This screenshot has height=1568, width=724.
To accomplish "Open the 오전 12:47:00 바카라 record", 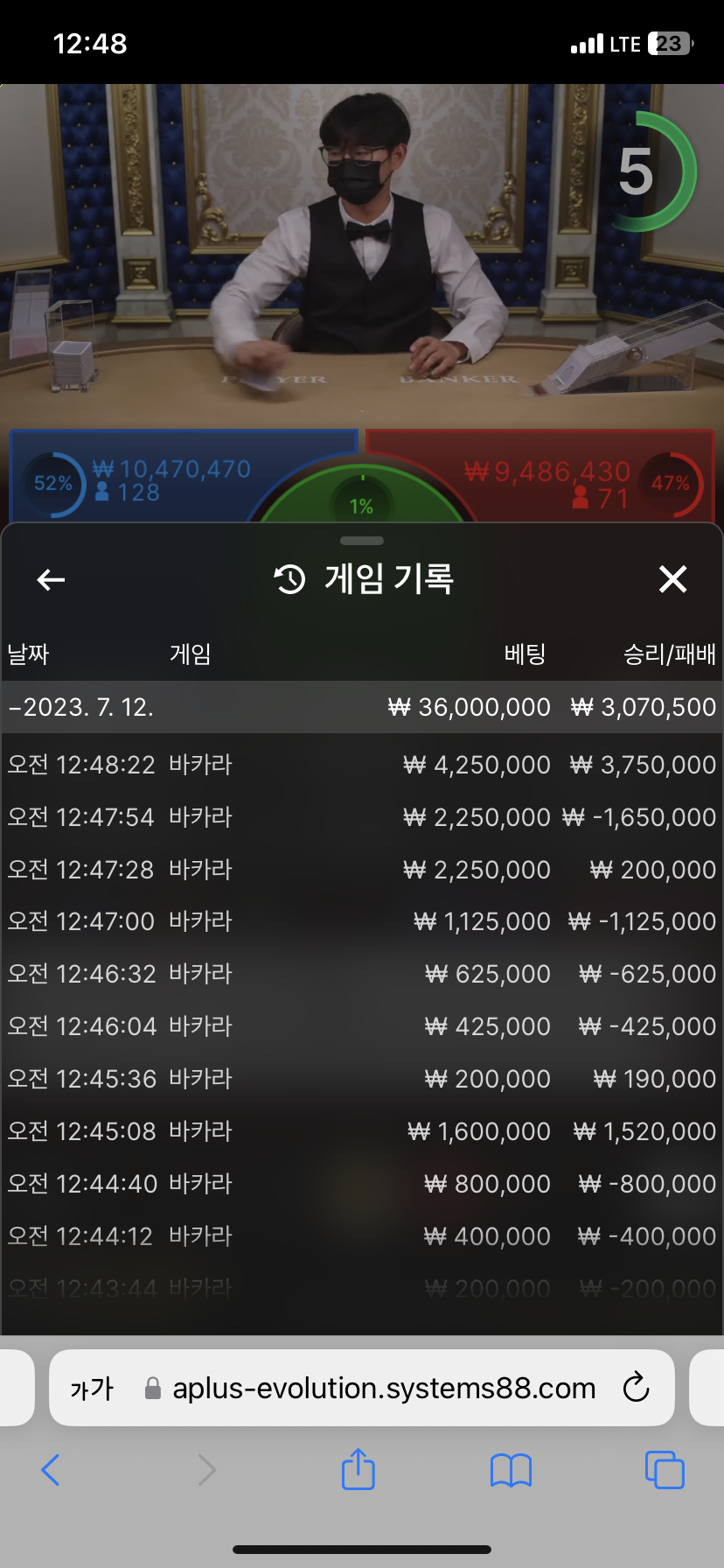I will 362,921.
